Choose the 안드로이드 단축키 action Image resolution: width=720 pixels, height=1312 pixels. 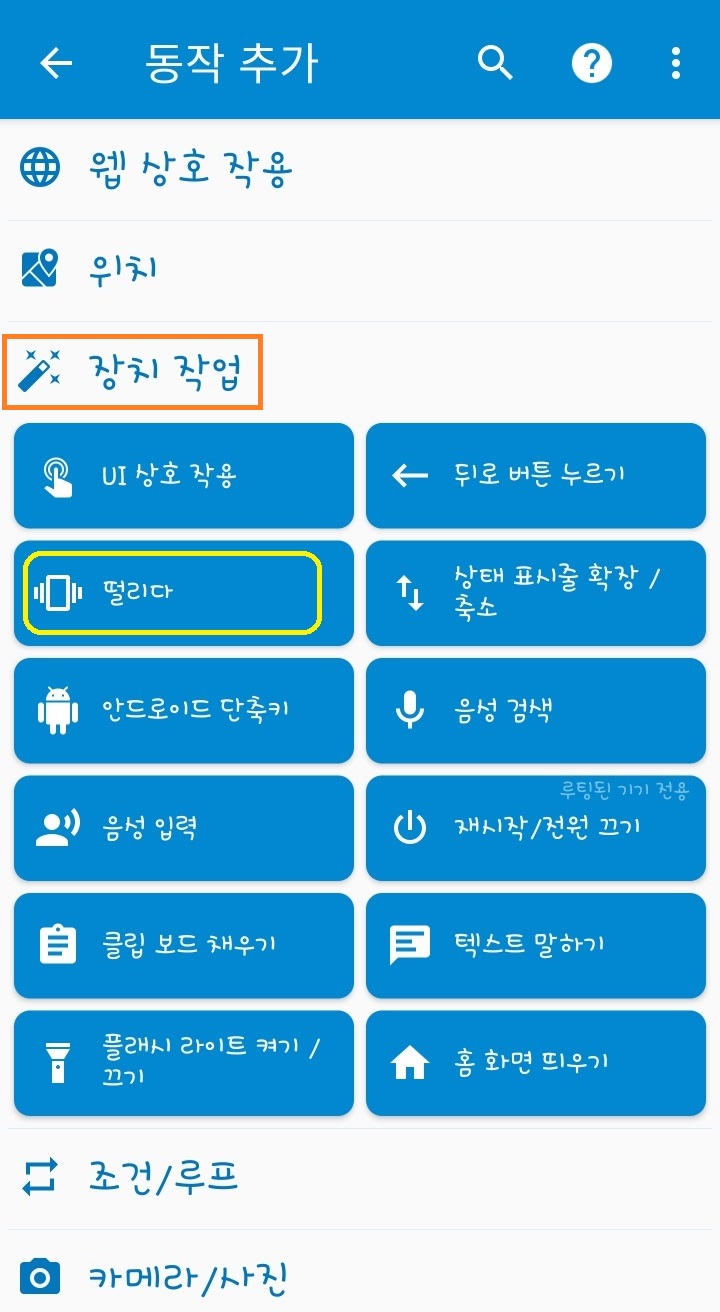184,711
